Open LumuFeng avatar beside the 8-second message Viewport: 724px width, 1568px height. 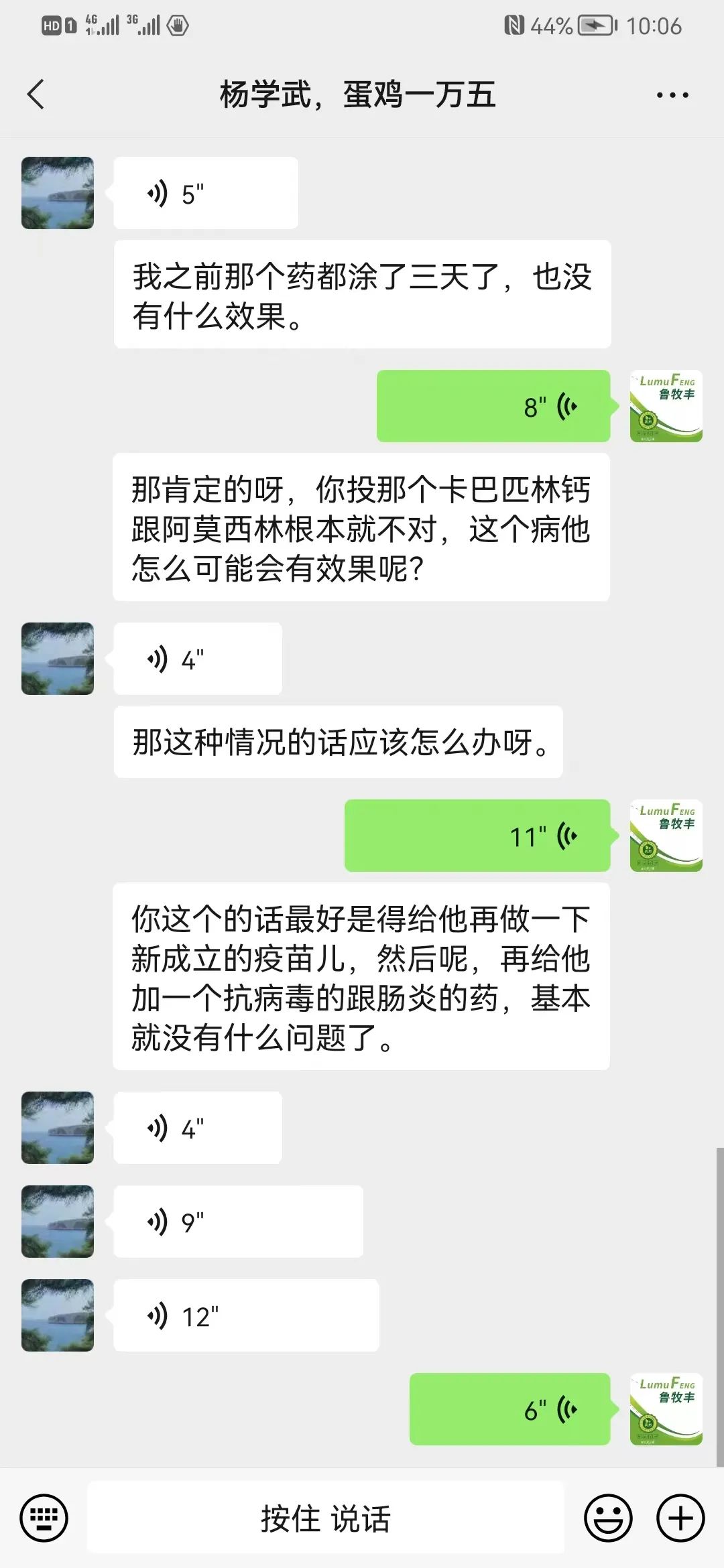pyautogui.click(x=666, y=406)
